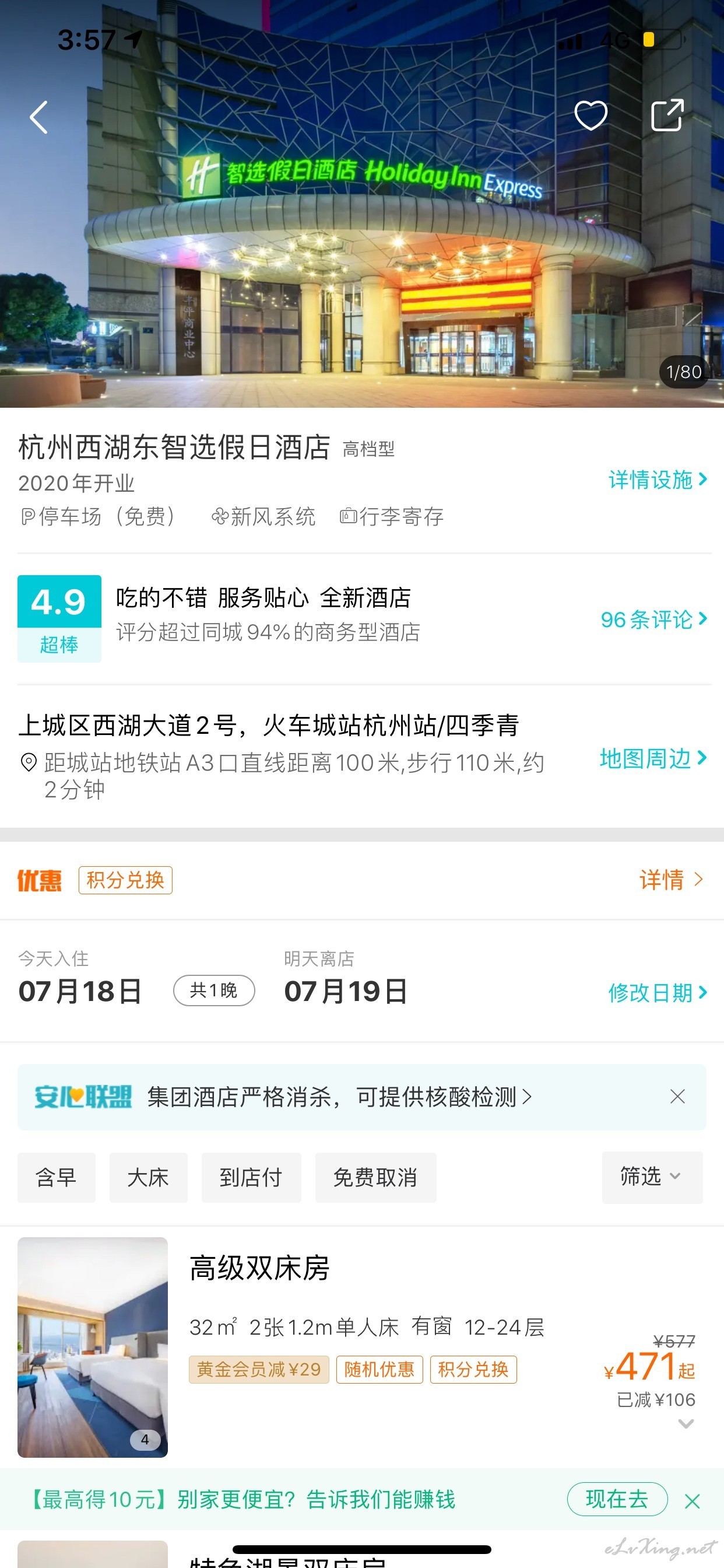Tap 现在去 in the price banner

point(617,1499)
